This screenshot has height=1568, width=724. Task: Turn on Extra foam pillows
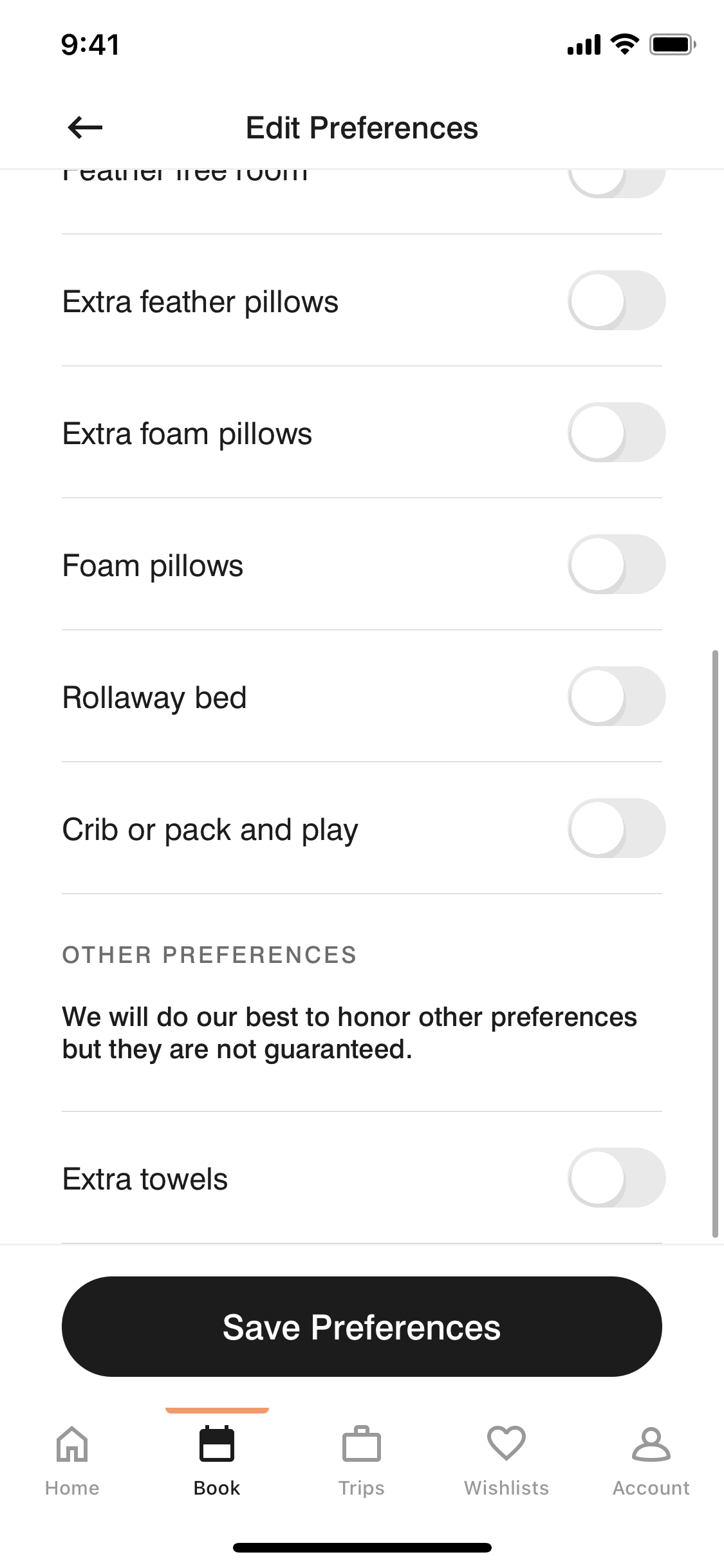pyautogui.click(x=616, y=433)
